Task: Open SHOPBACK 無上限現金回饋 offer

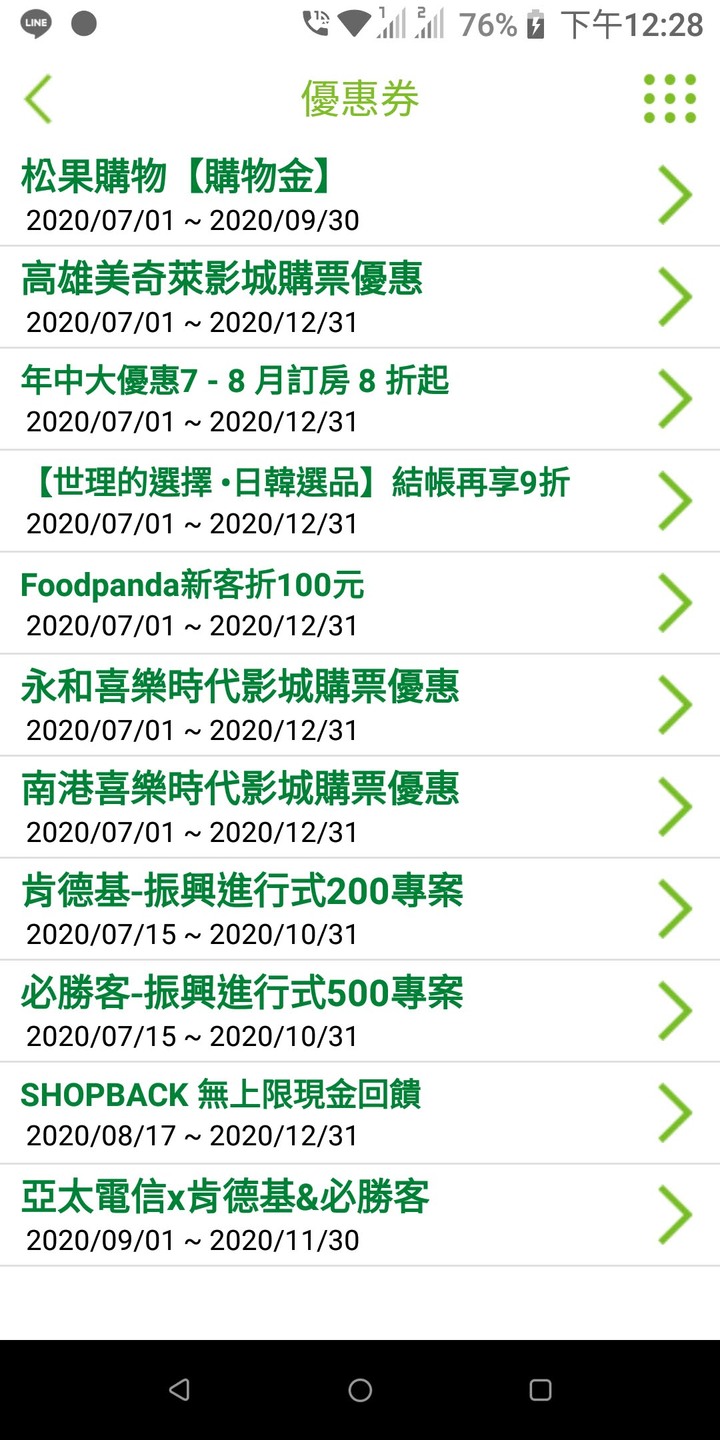Action: tap(360, 1113)
